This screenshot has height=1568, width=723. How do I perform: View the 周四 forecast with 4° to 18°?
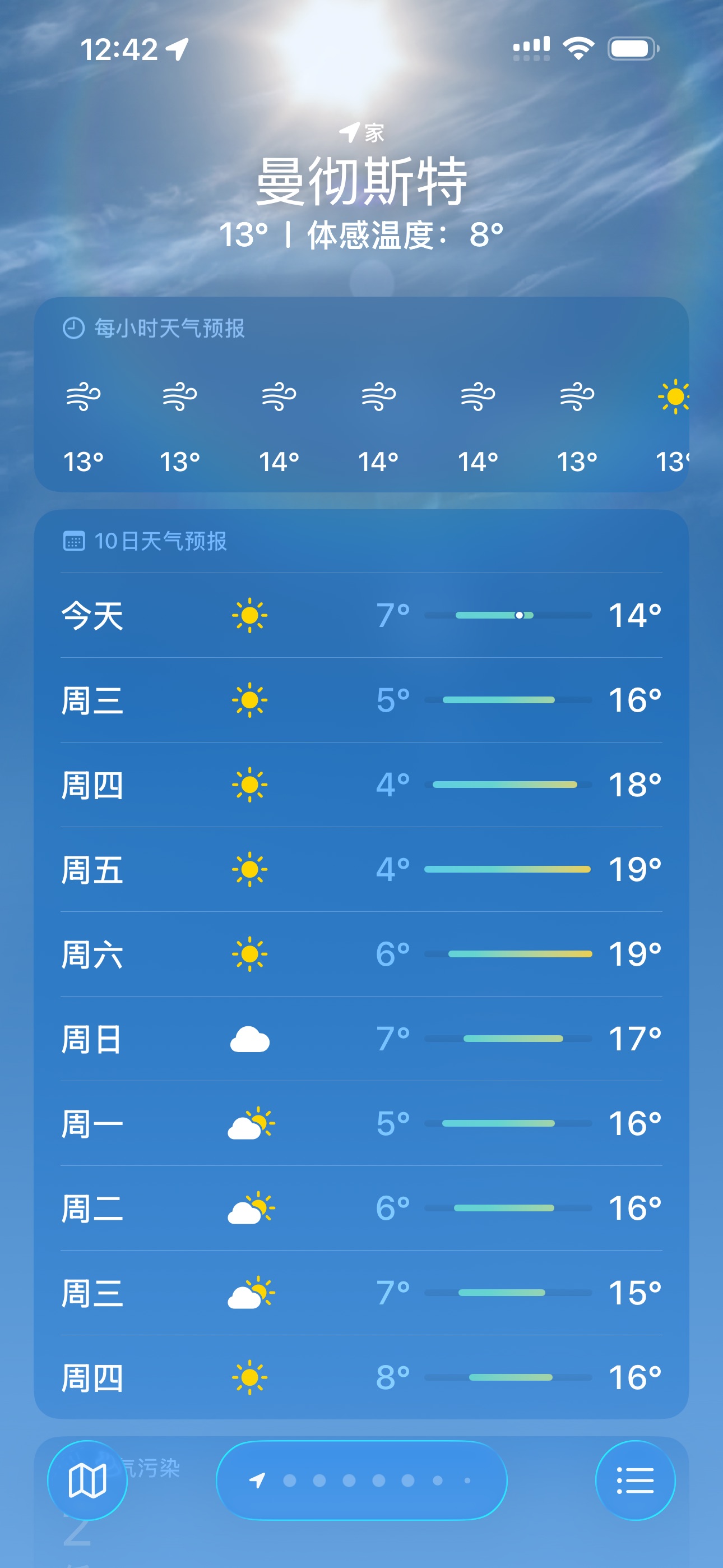(x=361, y=785)
